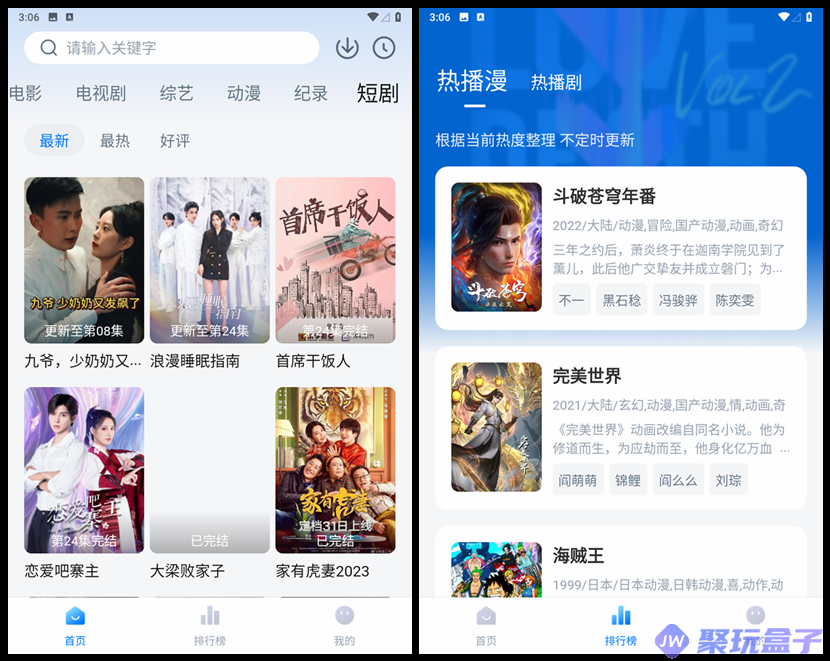Open the 首席干饭人 drama tile

pyautogui.click(x=335, y=260)
